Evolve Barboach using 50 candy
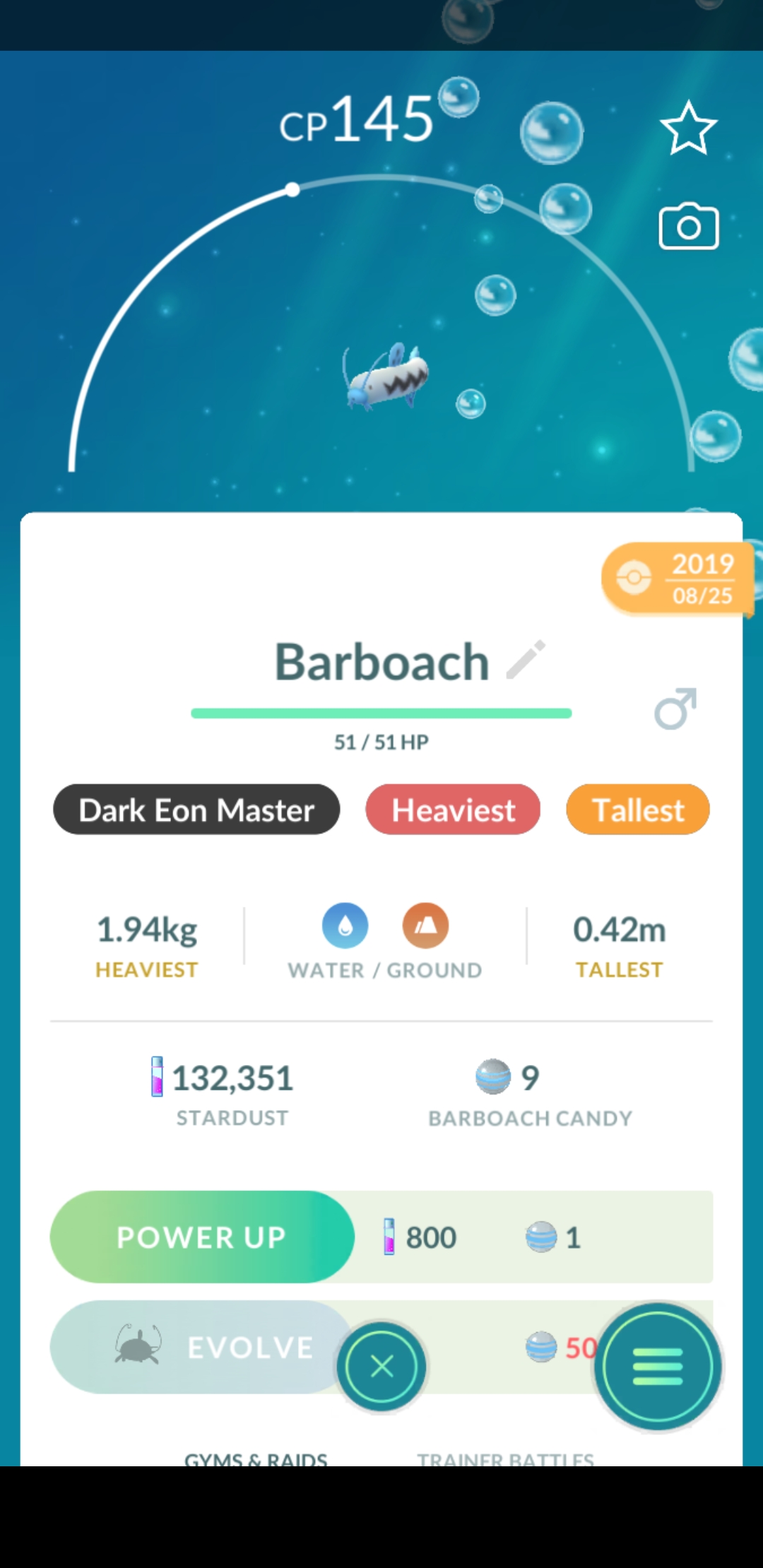 201,1347
